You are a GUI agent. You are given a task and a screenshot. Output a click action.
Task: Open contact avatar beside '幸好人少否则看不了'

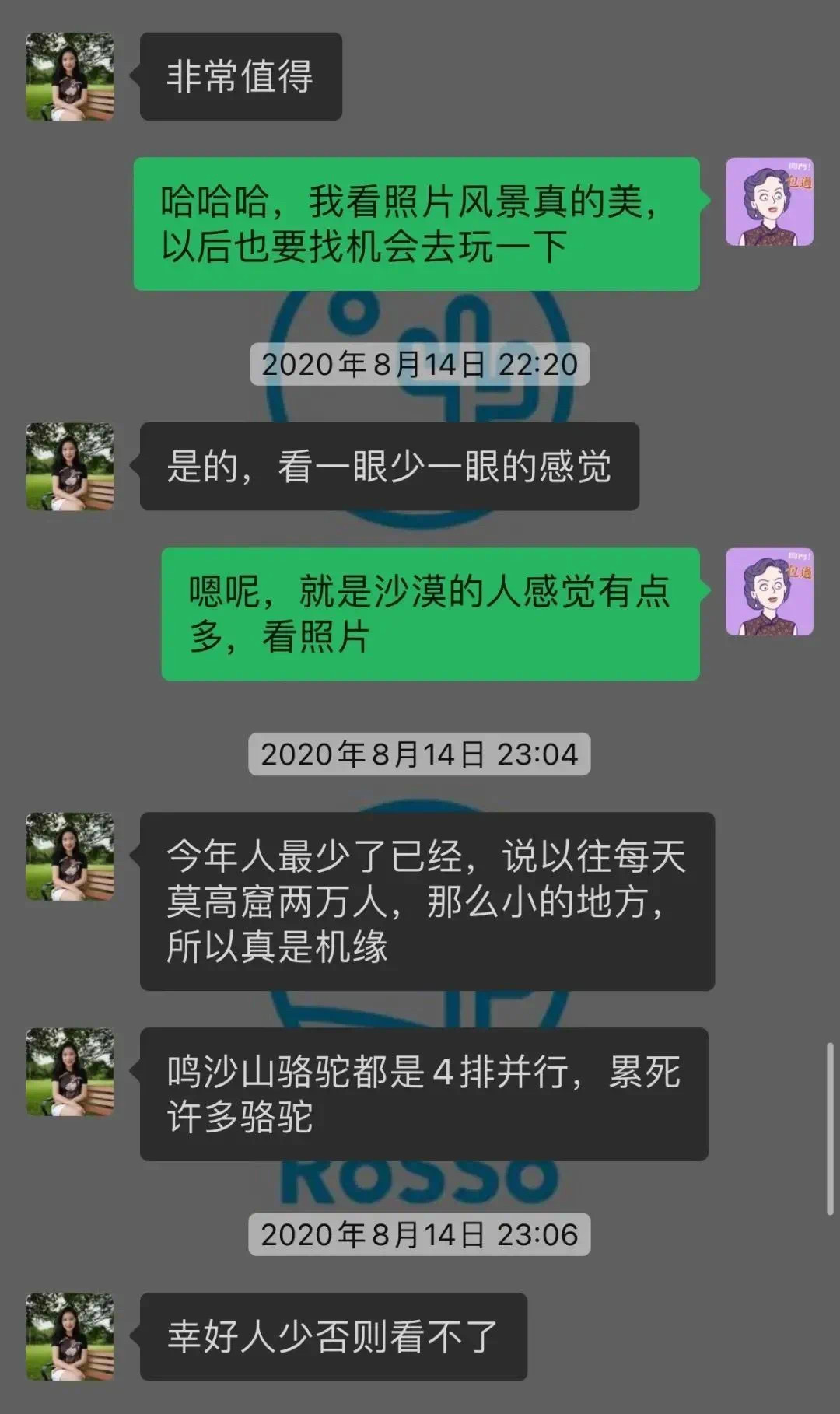70,1337
